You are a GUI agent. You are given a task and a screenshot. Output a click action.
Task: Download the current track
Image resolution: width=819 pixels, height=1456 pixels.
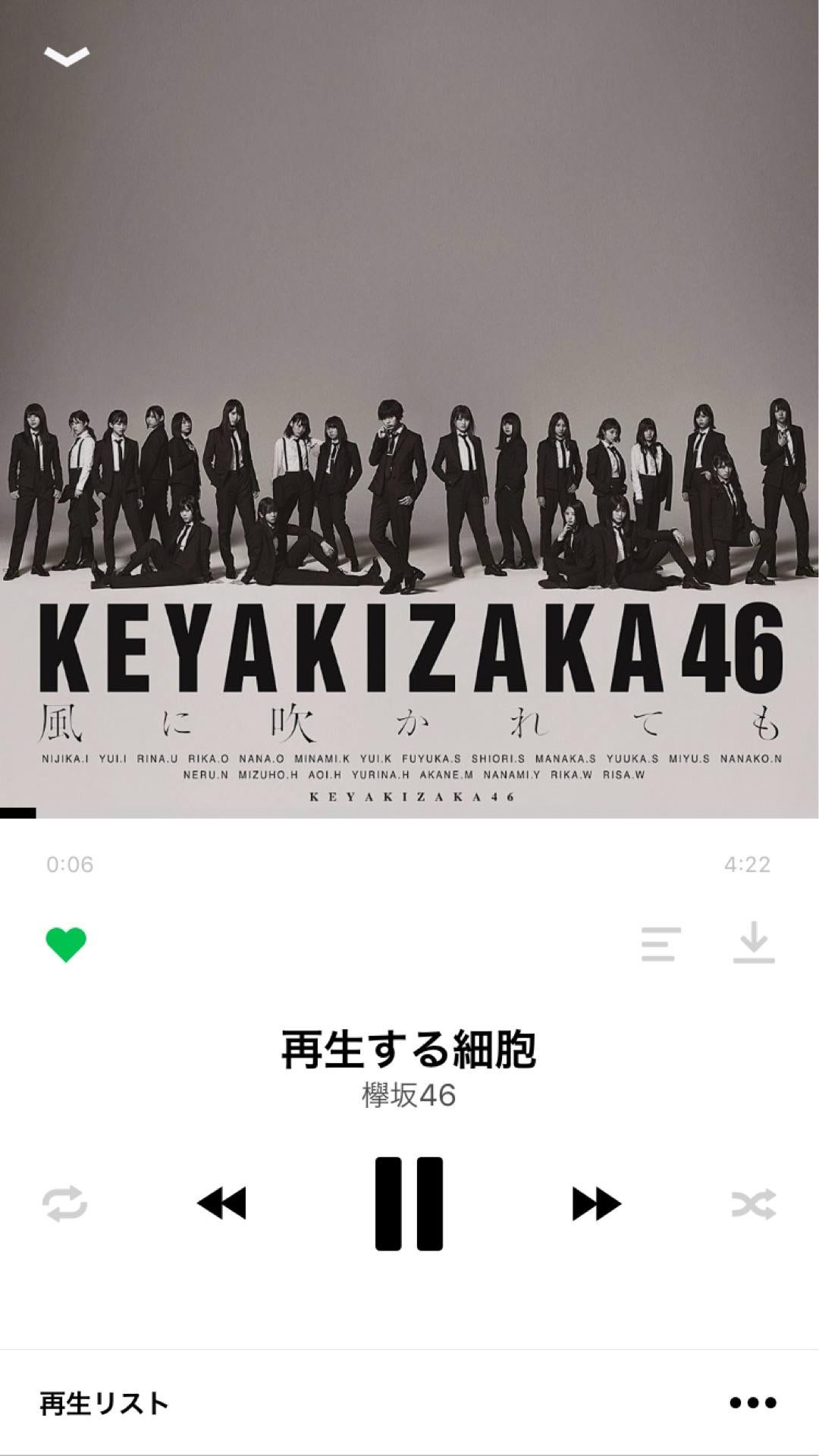pyautogui.click(x=754, y=943)
